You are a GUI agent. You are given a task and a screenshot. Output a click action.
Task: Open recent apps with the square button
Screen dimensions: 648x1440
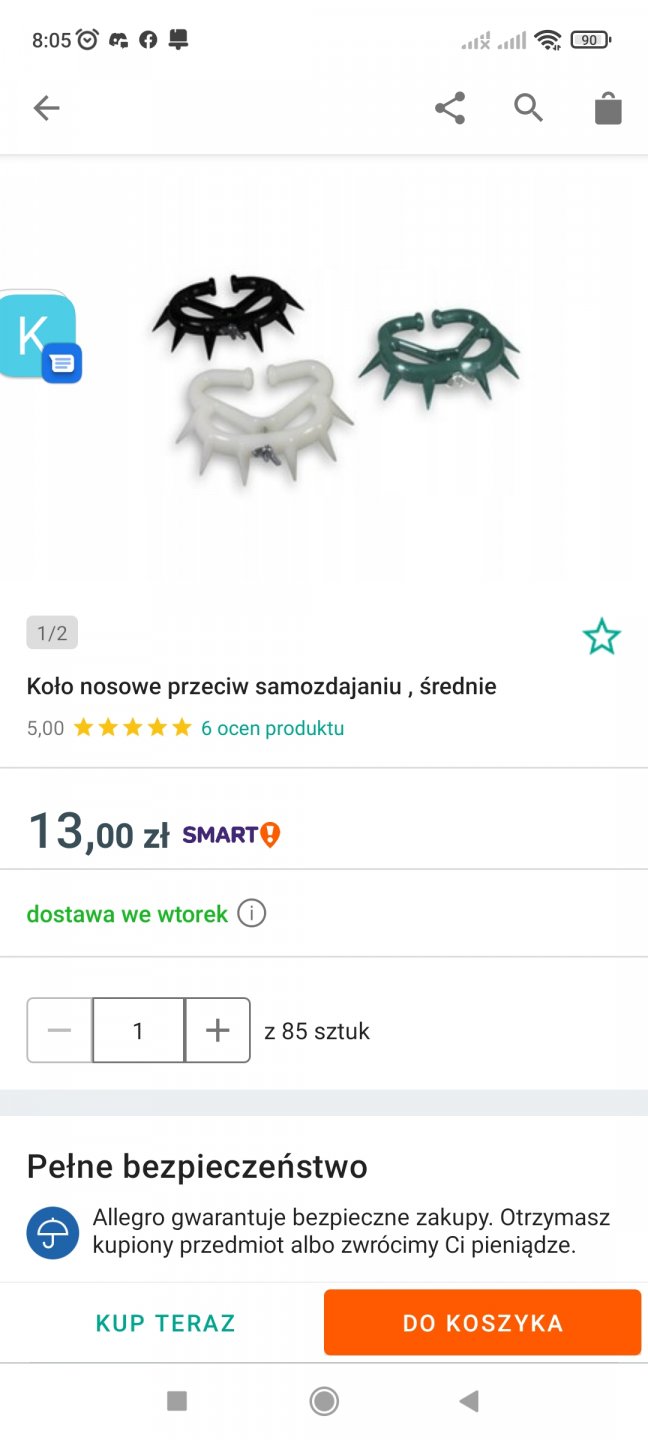point(177,1401)
